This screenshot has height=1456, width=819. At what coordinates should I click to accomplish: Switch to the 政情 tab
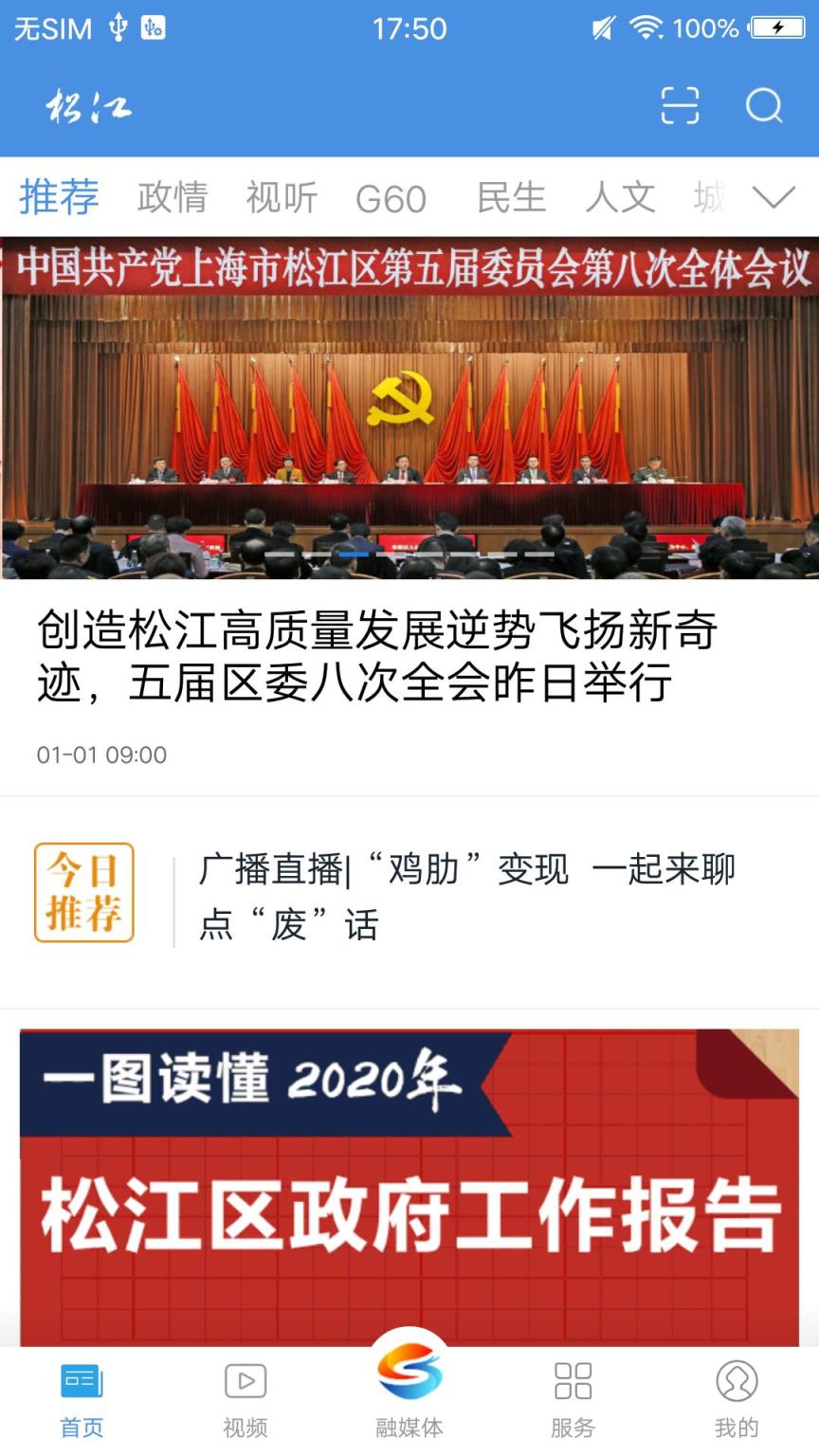coord(173,197)
